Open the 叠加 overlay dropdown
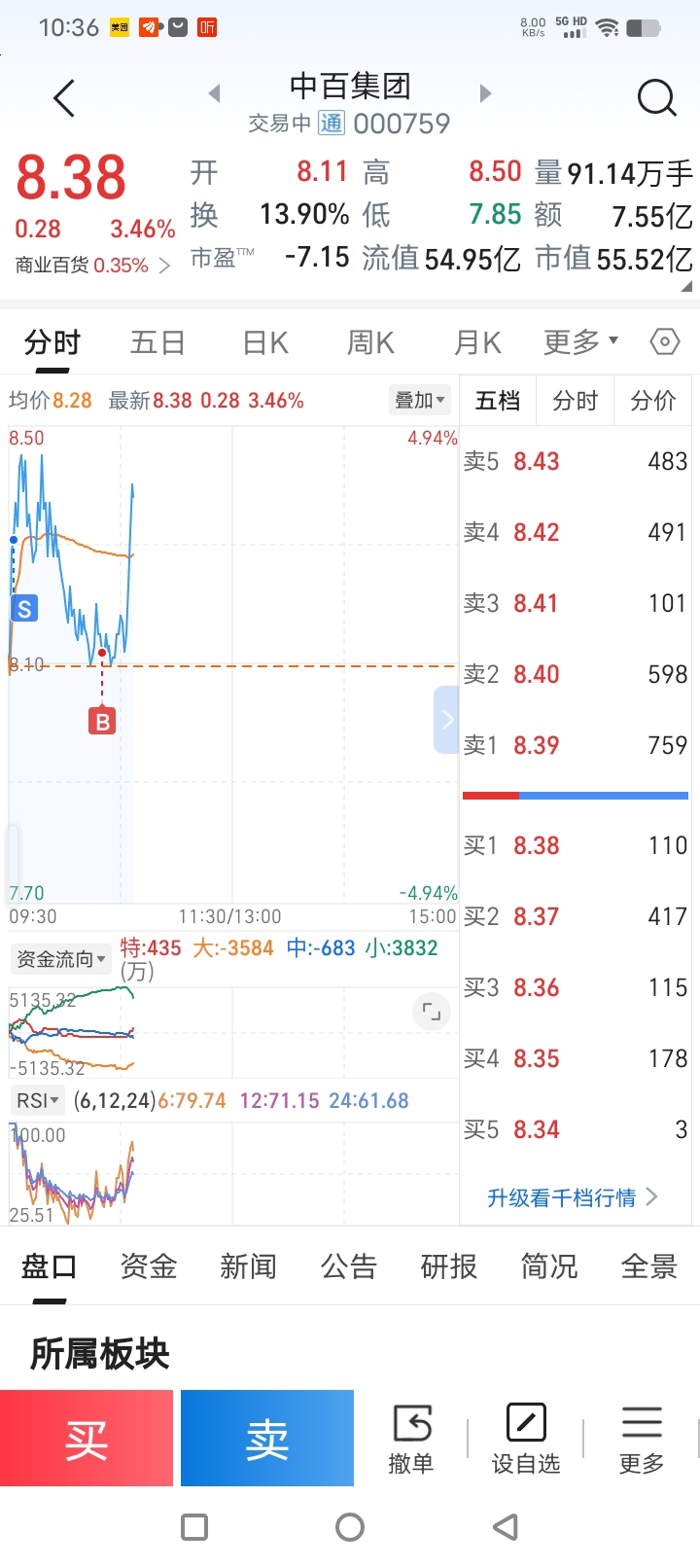This screenshot has height=1568, width=700. 419,400
